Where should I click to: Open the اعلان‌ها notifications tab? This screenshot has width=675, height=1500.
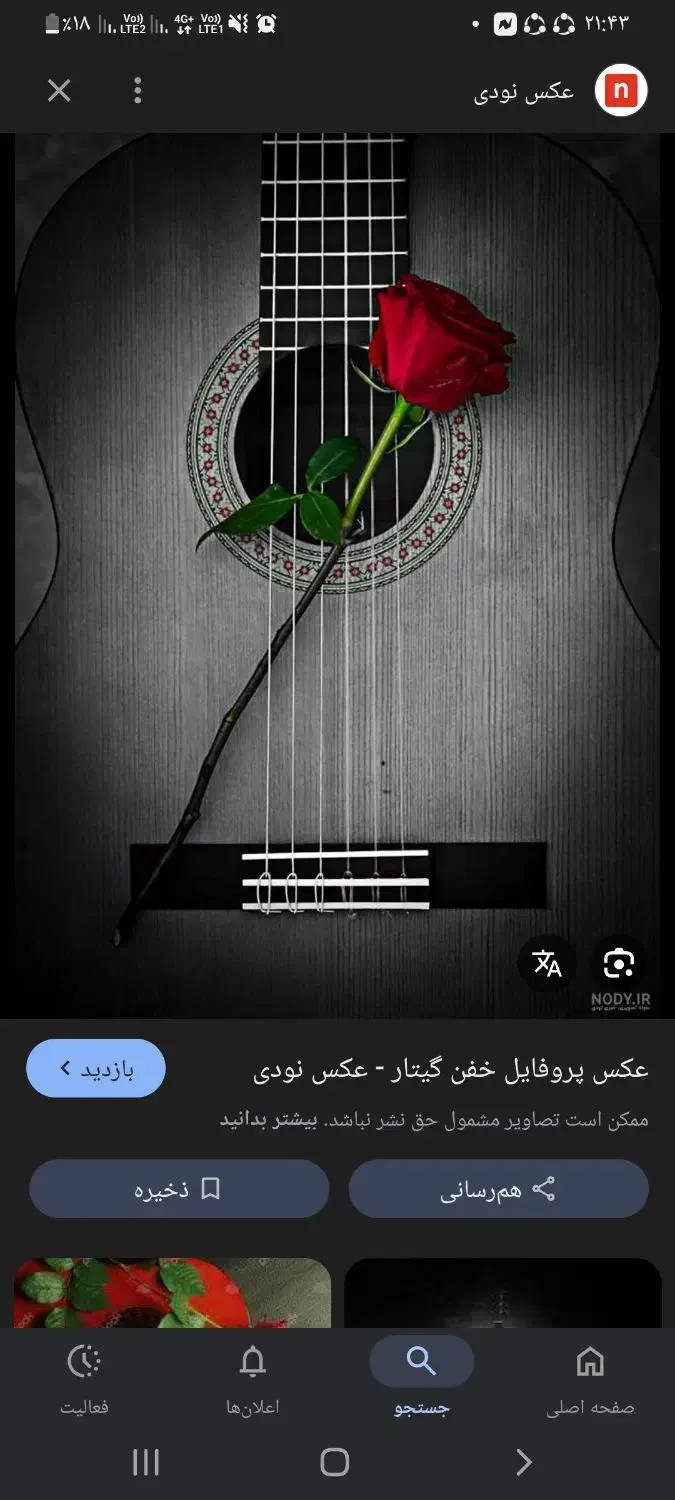pos(253,1379)
